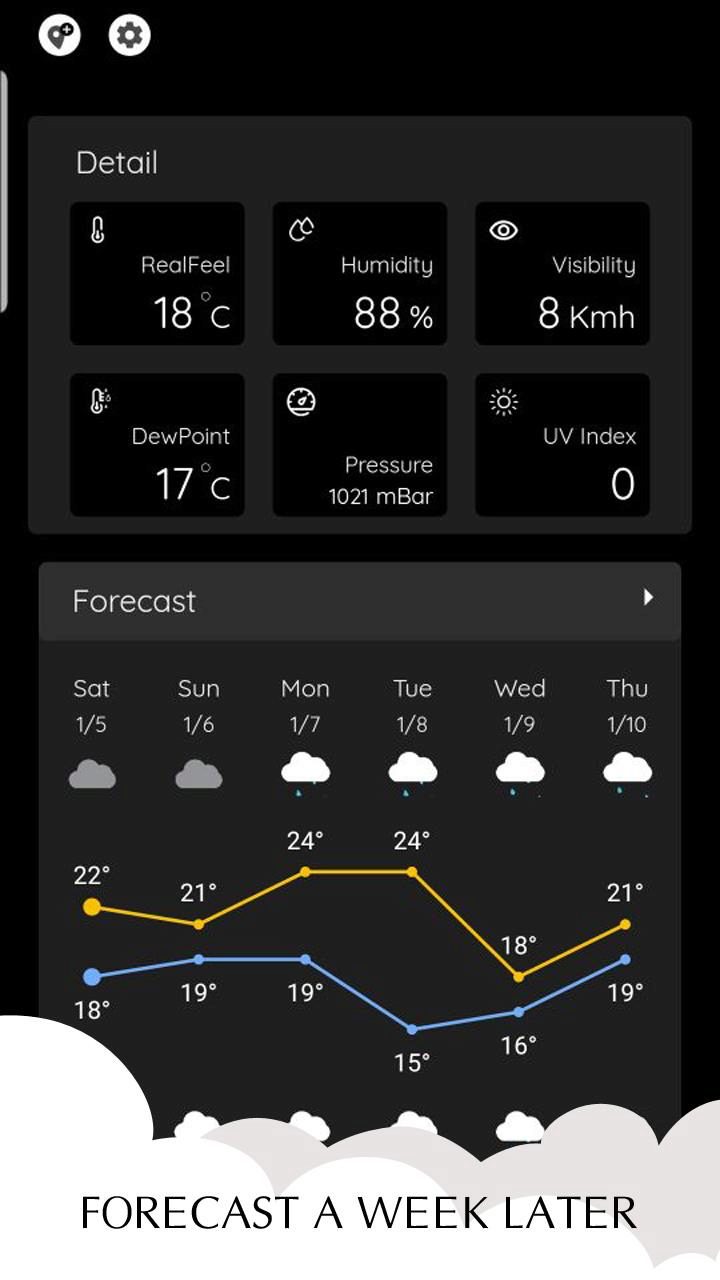Tap the add location pin icon
720x1280 pixels.
pyautogui.click(x=60, y=36)
